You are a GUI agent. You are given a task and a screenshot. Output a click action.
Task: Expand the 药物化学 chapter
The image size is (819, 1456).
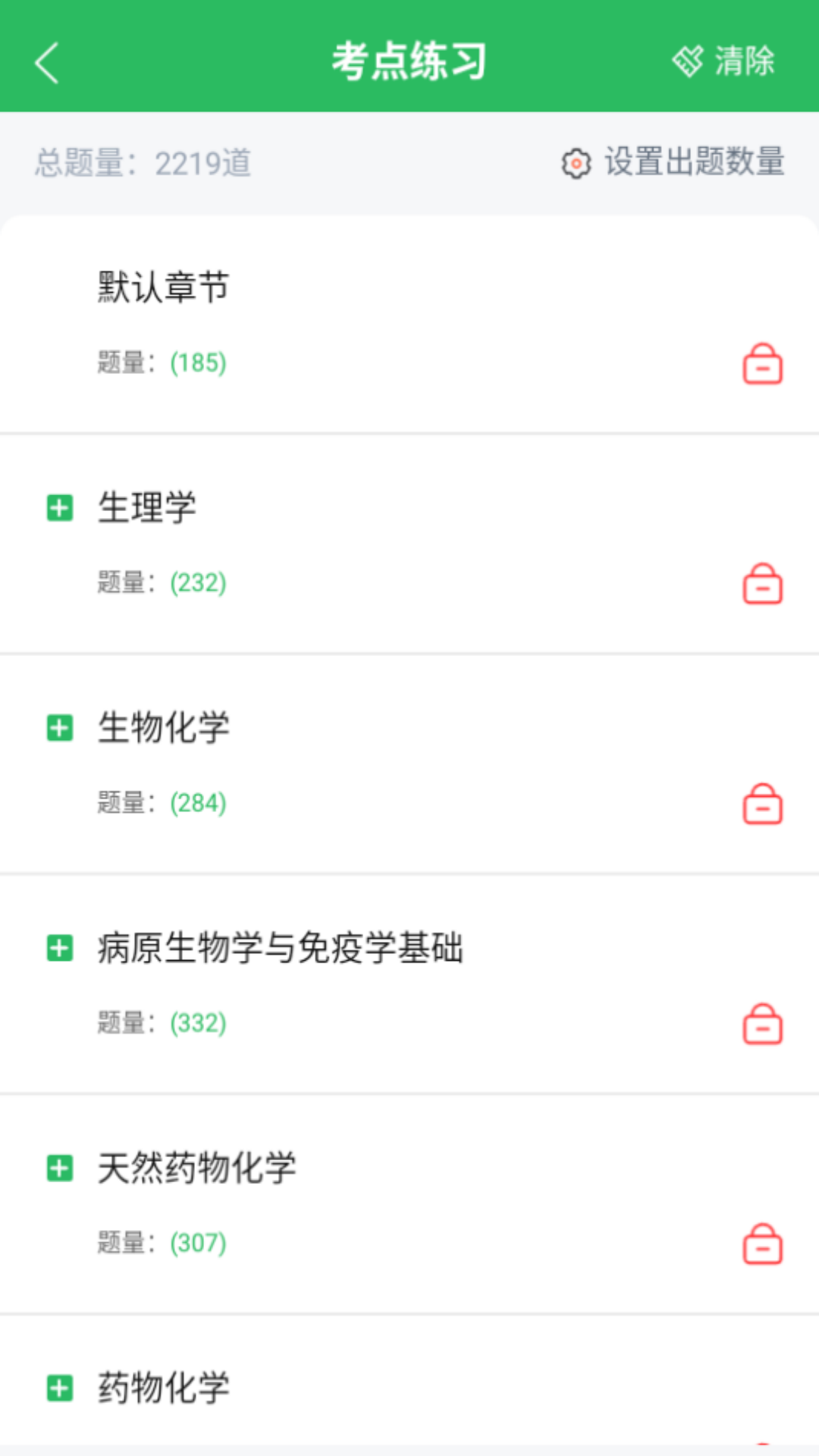60,1386
